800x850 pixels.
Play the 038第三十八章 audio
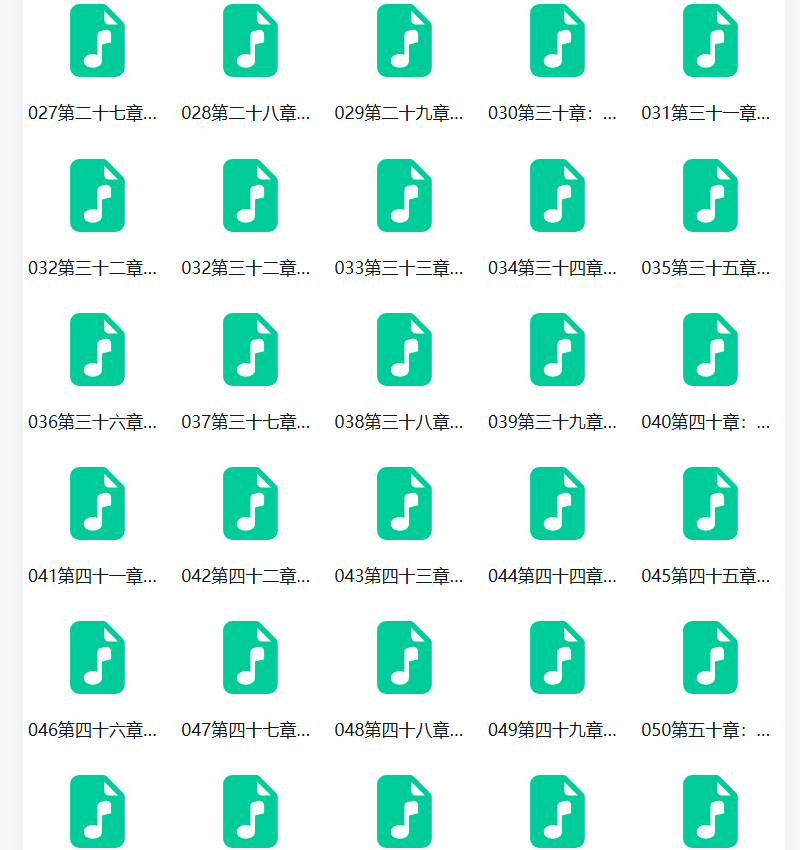tap(404, 349)
